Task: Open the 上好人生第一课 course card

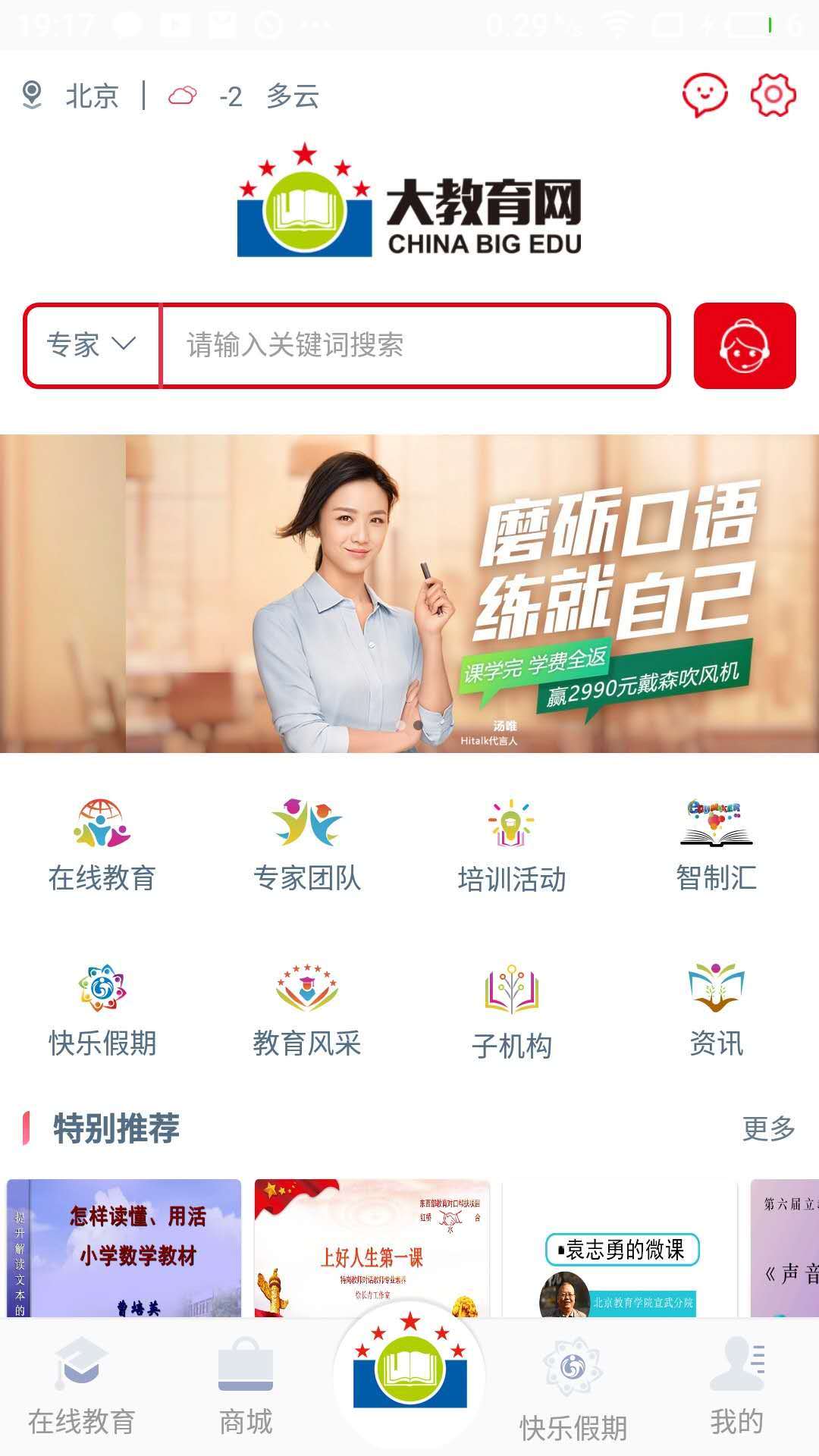Action: coord(372,1247)
